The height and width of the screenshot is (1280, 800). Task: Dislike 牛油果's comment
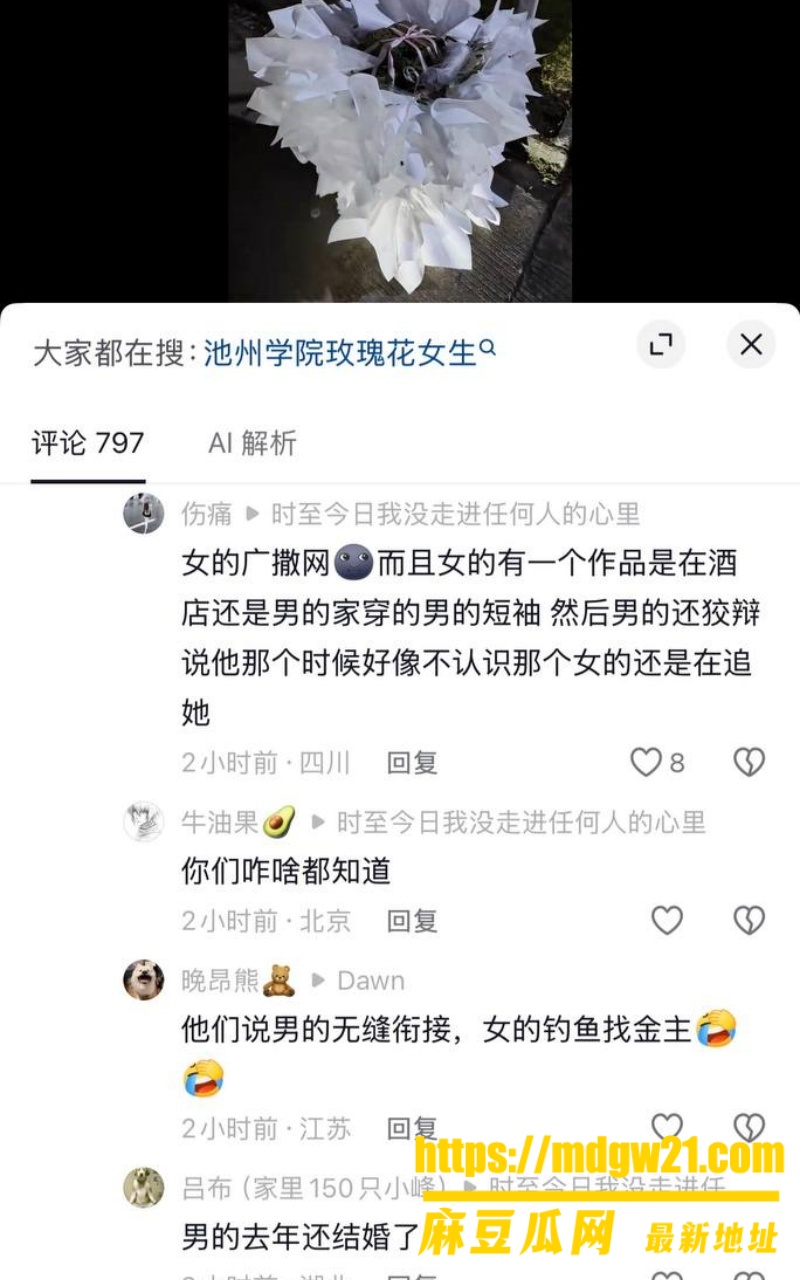point(749,920)
